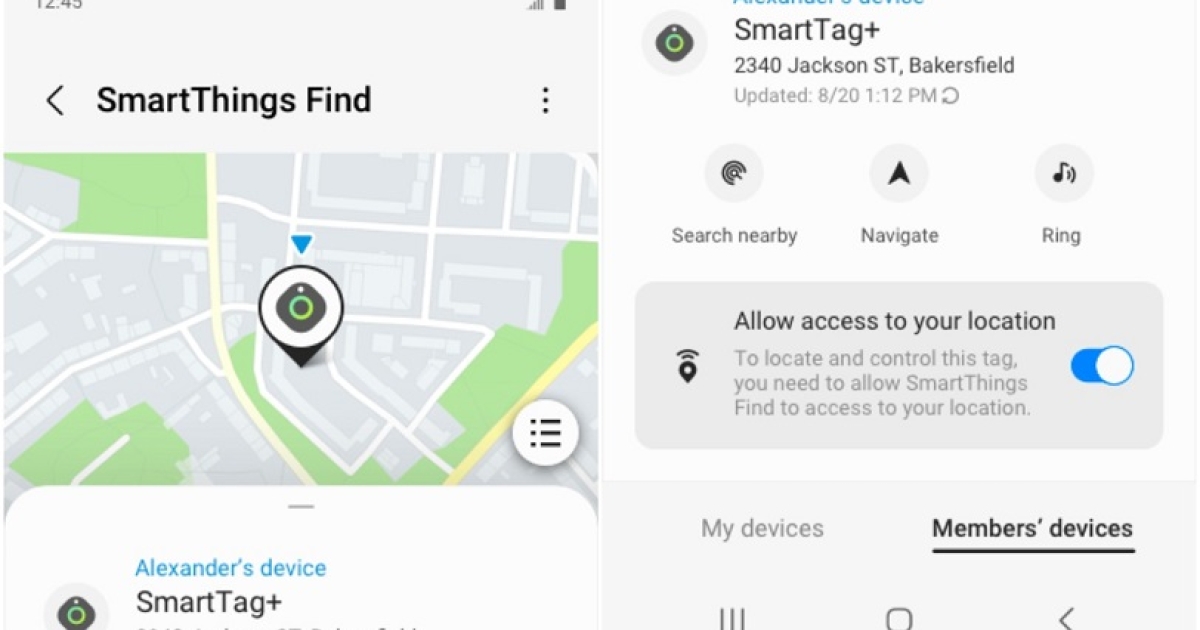1200x630 pixels.
Task: Open the device list floating button
Action: [545, 433]
